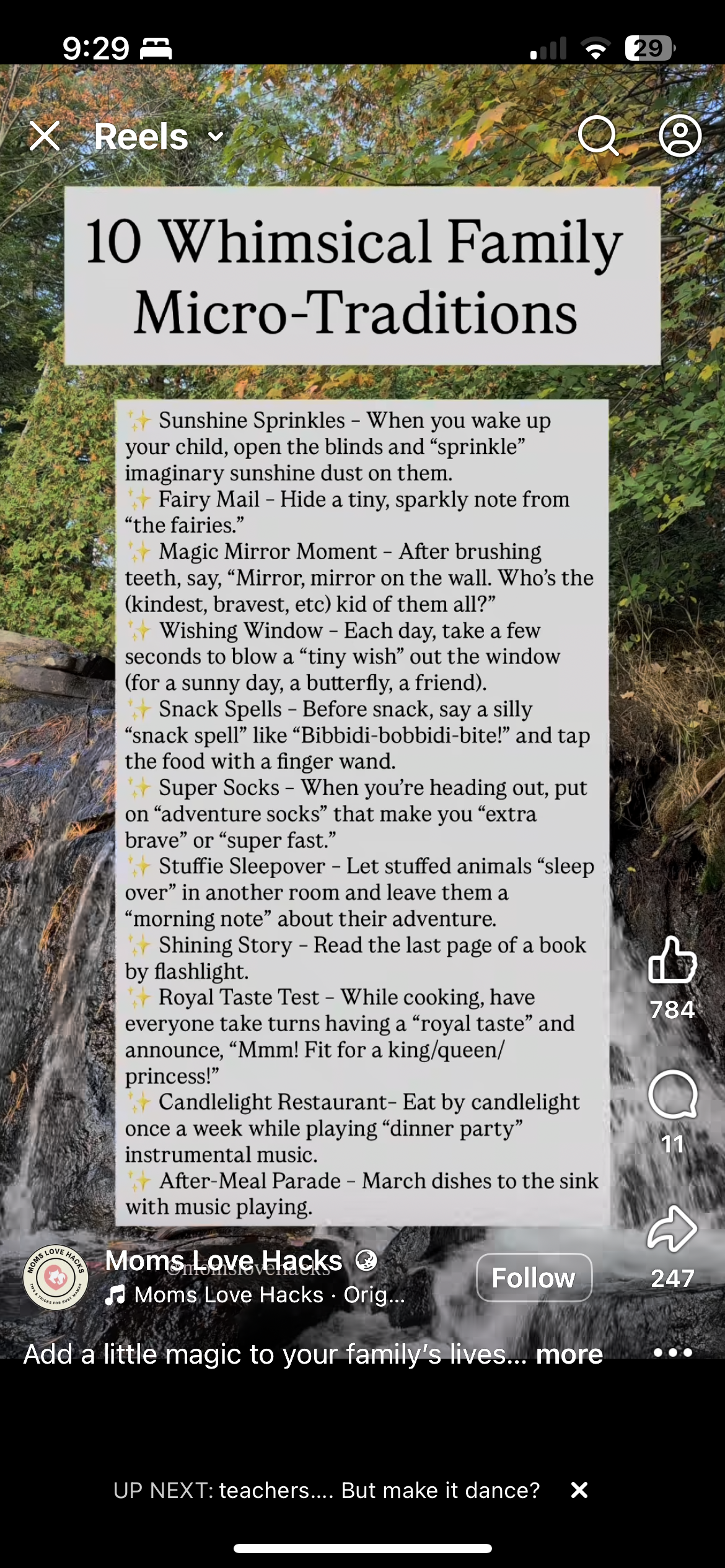This screenshot has width=725, height=1568.
Task: Open the Moms Love Hacks page name
Action: 223,1261
